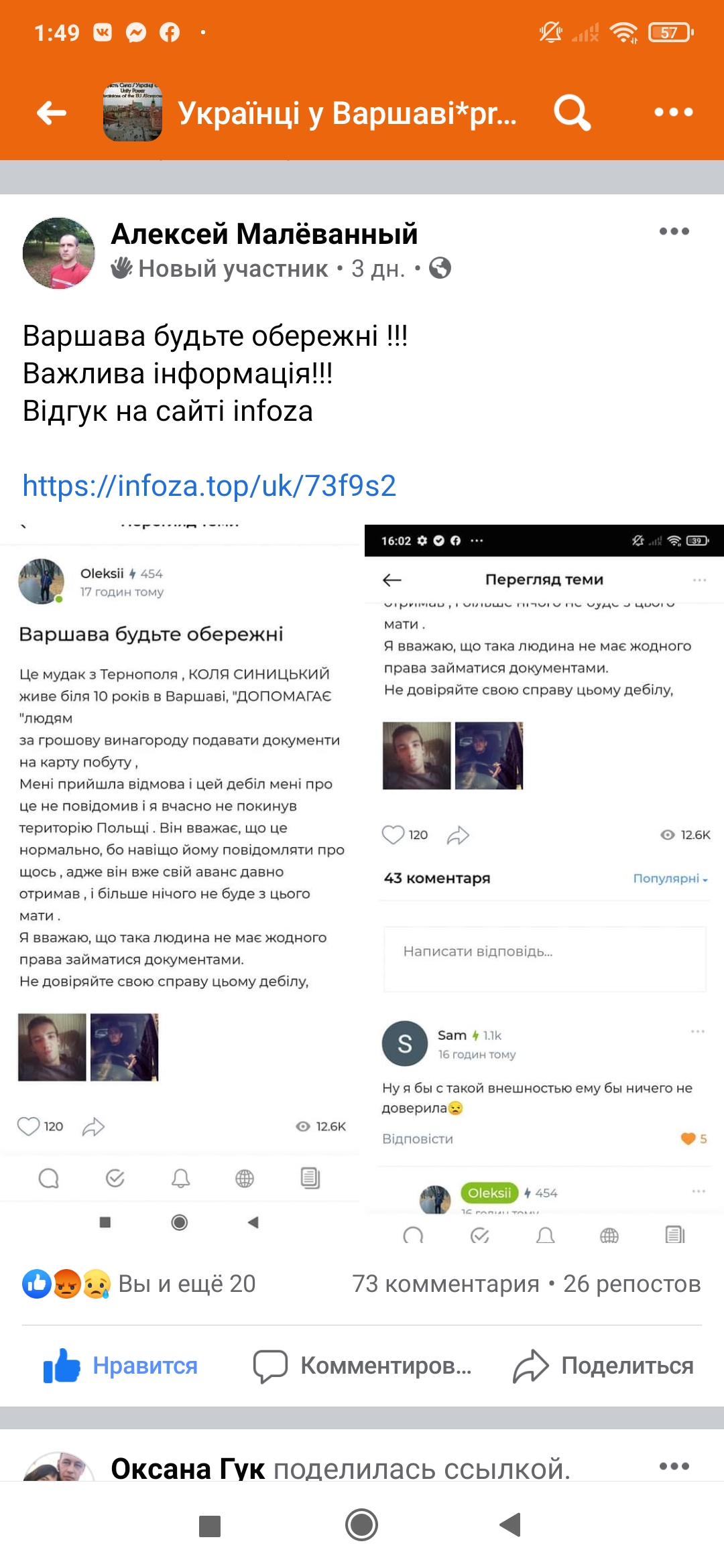Toggle the Нравится like button
Screen dimensions: 724x1568
point(121,1366)
